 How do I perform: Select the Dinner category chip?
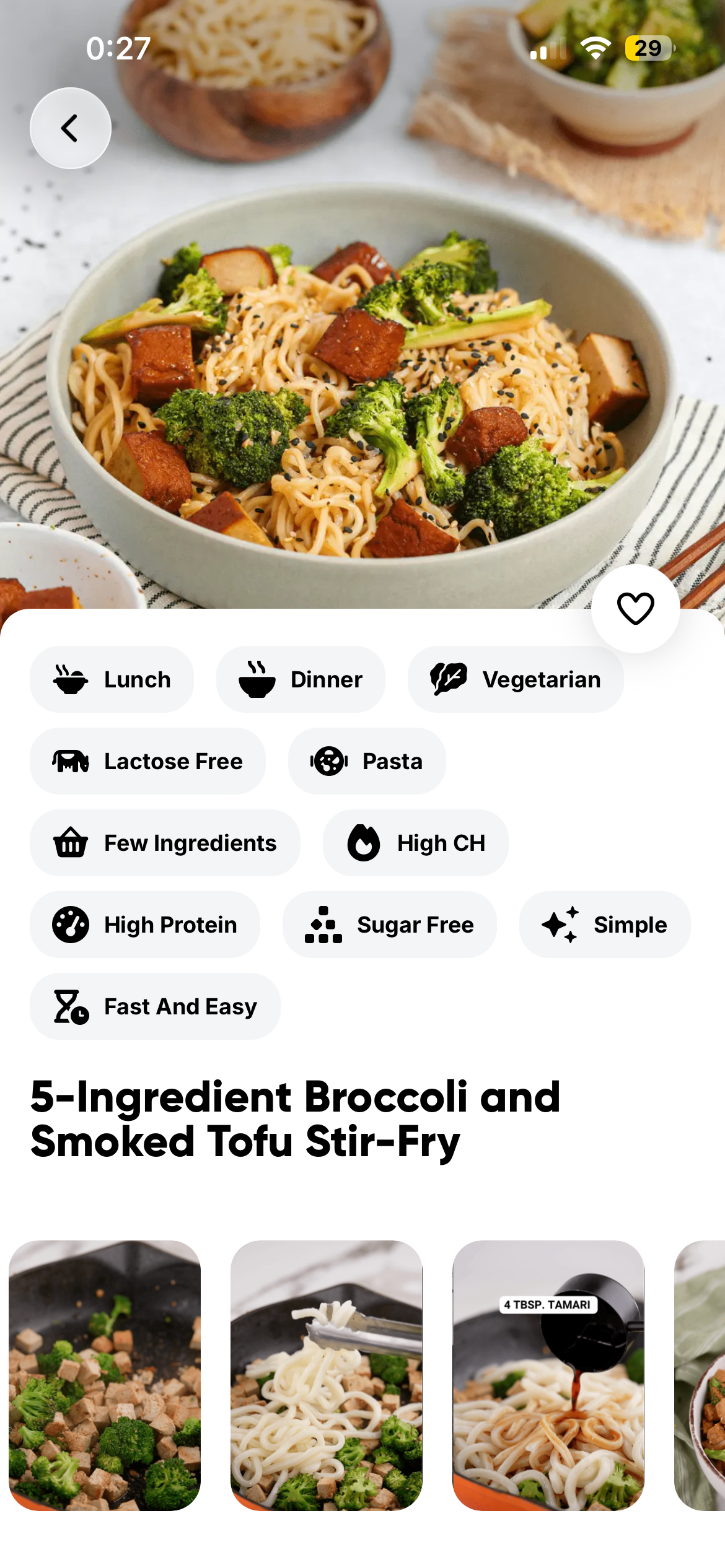pyautogui.click(x=301, y=679)
